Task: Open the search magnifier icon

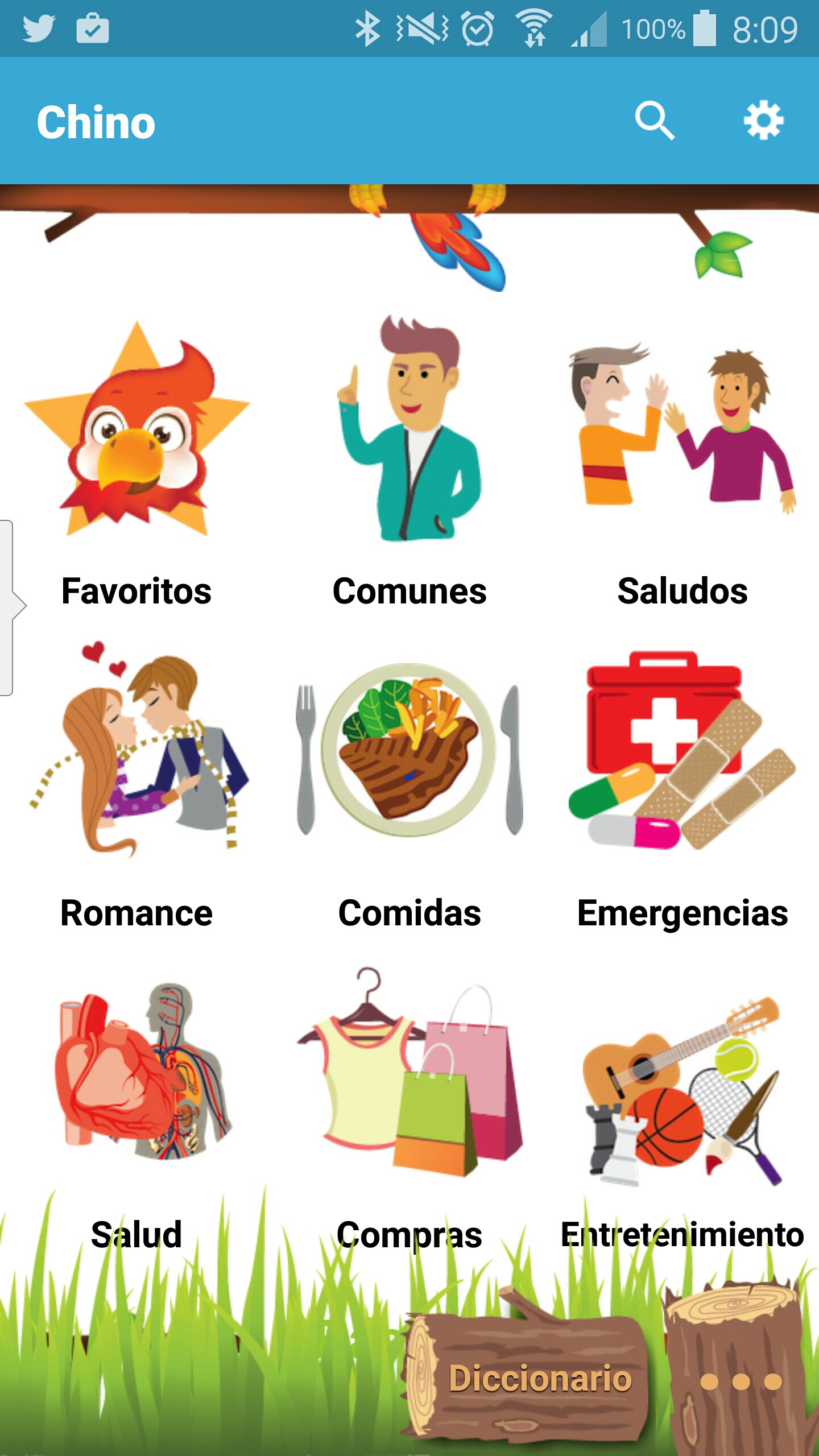Action: point(654,121)
